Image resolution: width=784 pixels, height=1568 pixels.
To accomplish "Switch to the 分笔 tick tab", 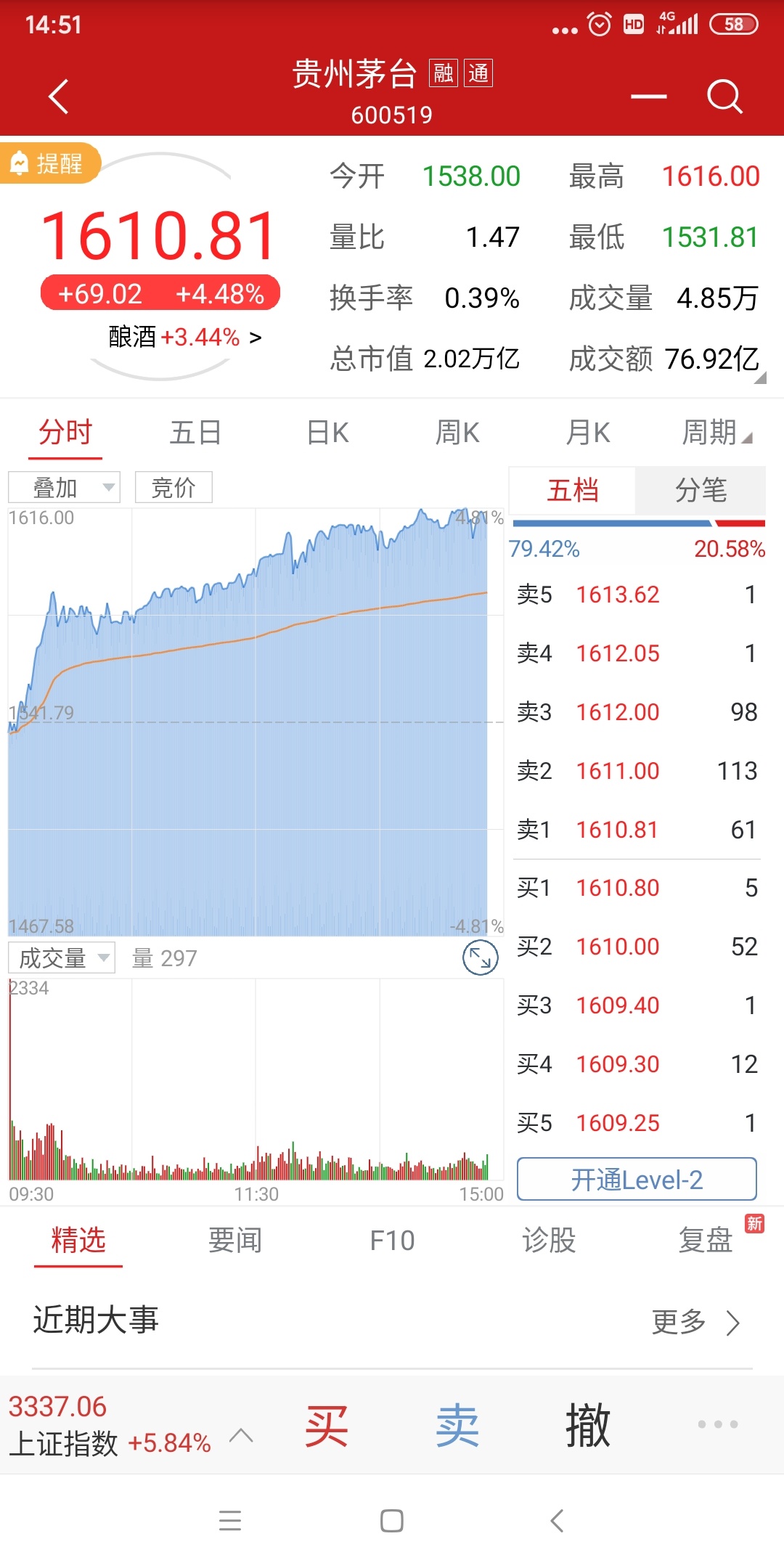I will (701, 490).
